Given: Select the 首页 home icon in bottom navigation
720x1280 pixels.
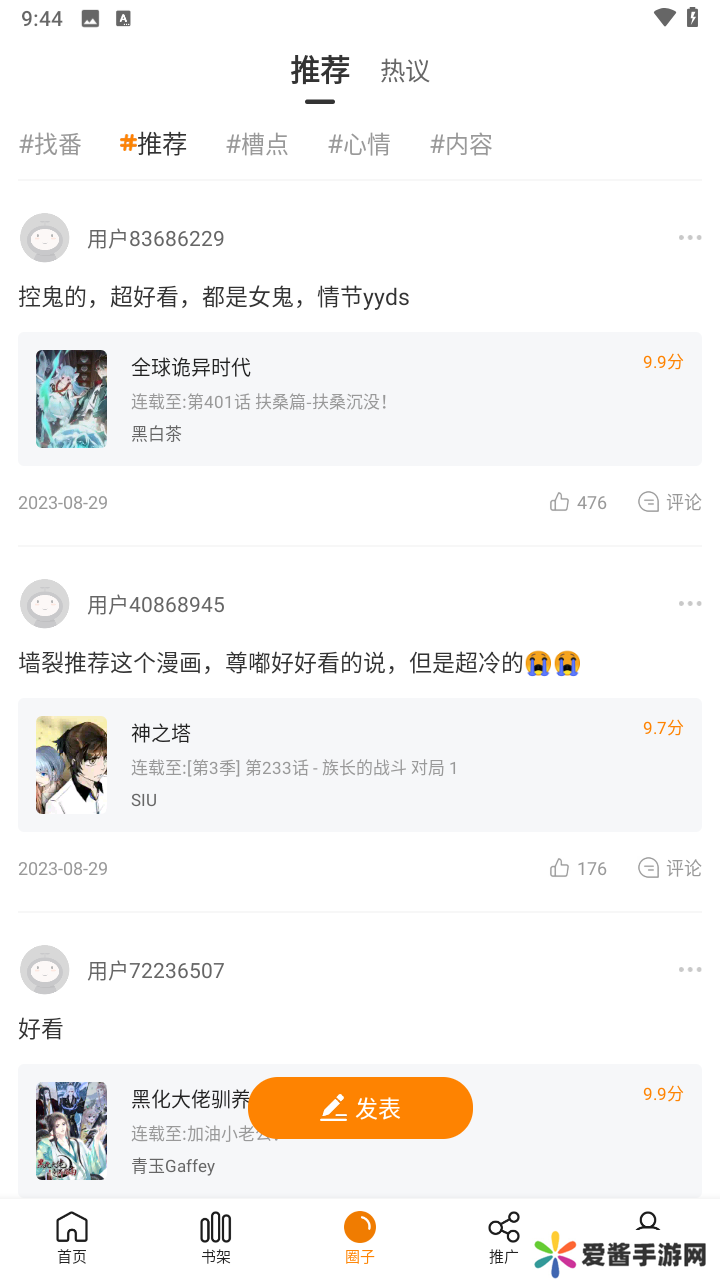Looking at the screenshot, I should 71,1237.
